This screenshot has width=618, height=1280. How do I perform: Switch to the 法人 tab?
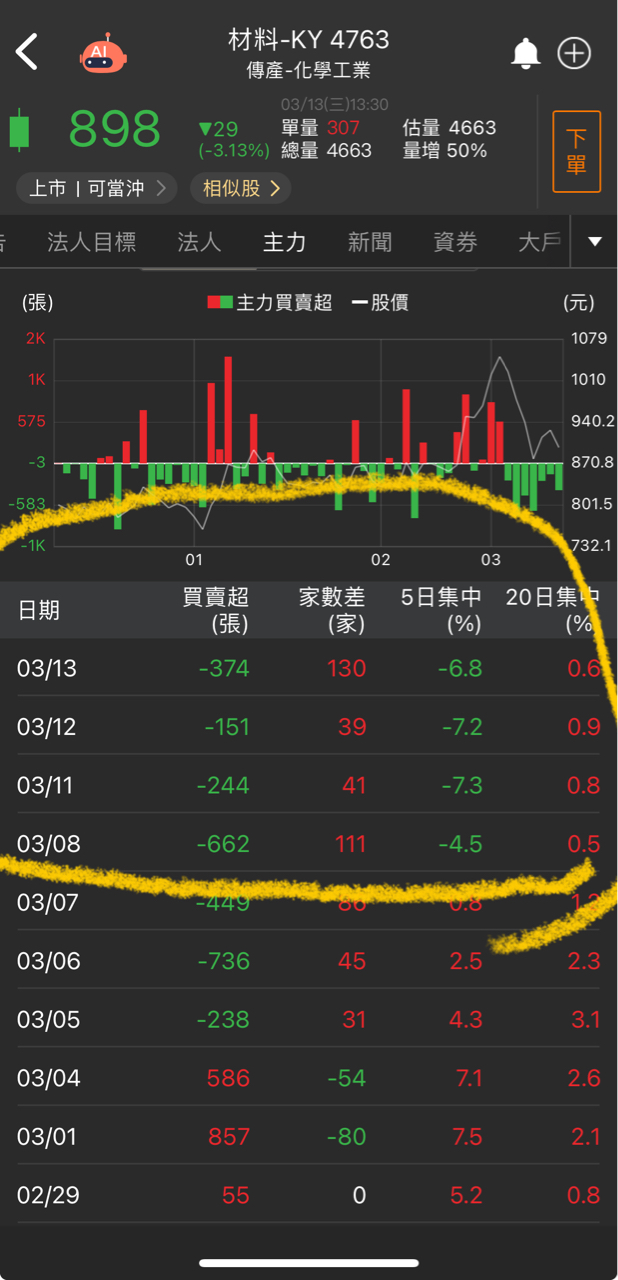coord(199,242)
